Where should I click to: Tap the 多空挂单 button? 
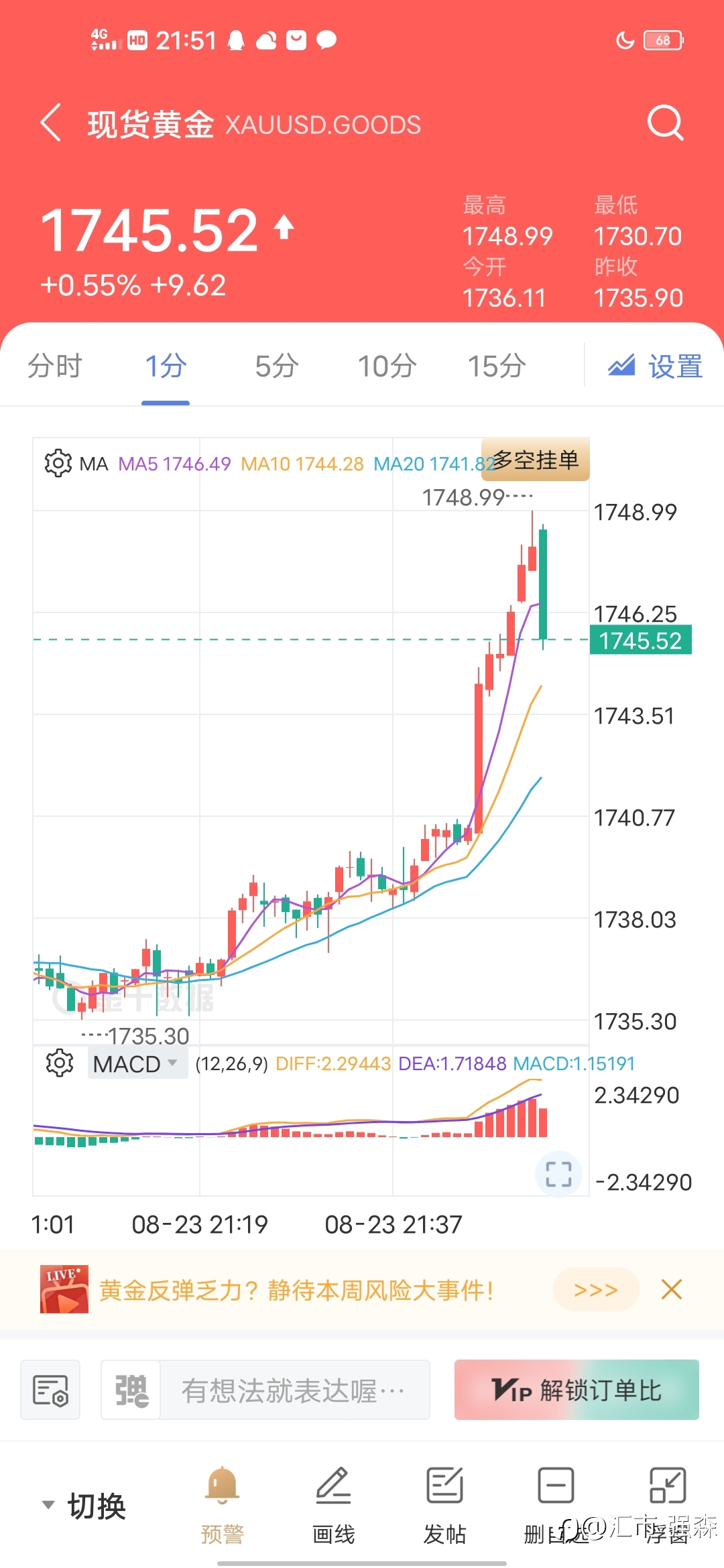pyautogui.click(x=536, y=460)
